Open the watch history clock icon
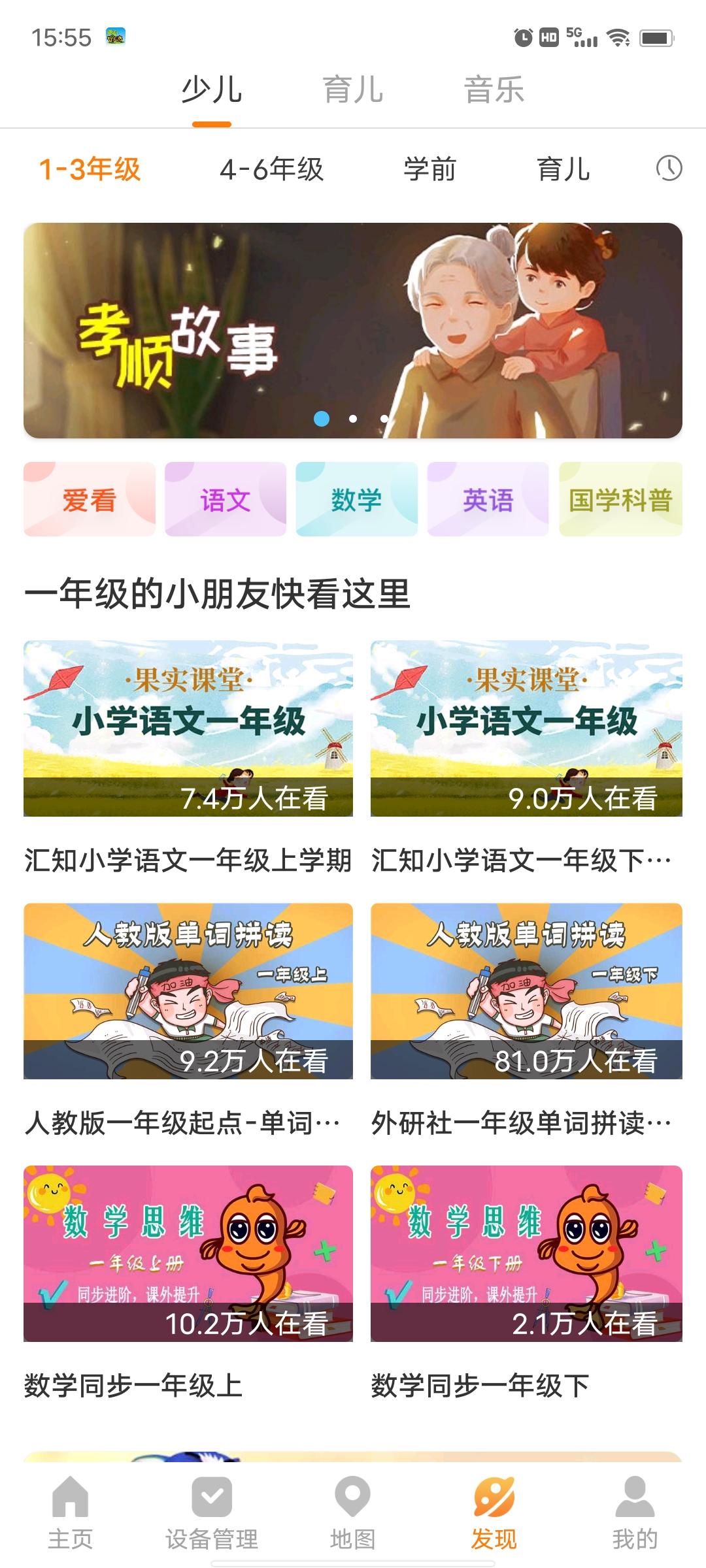706x1568 pixels. pyautogui.click(x=668, y=170)
